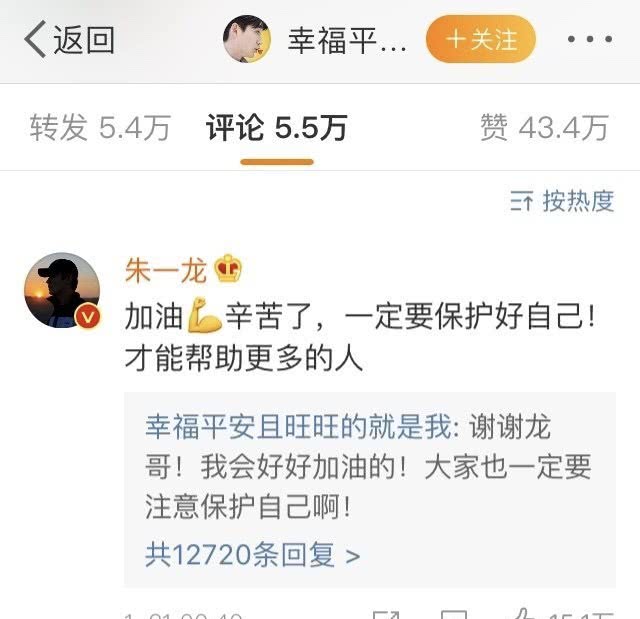Tap the 朱一龙 username link

coord(165,270)
